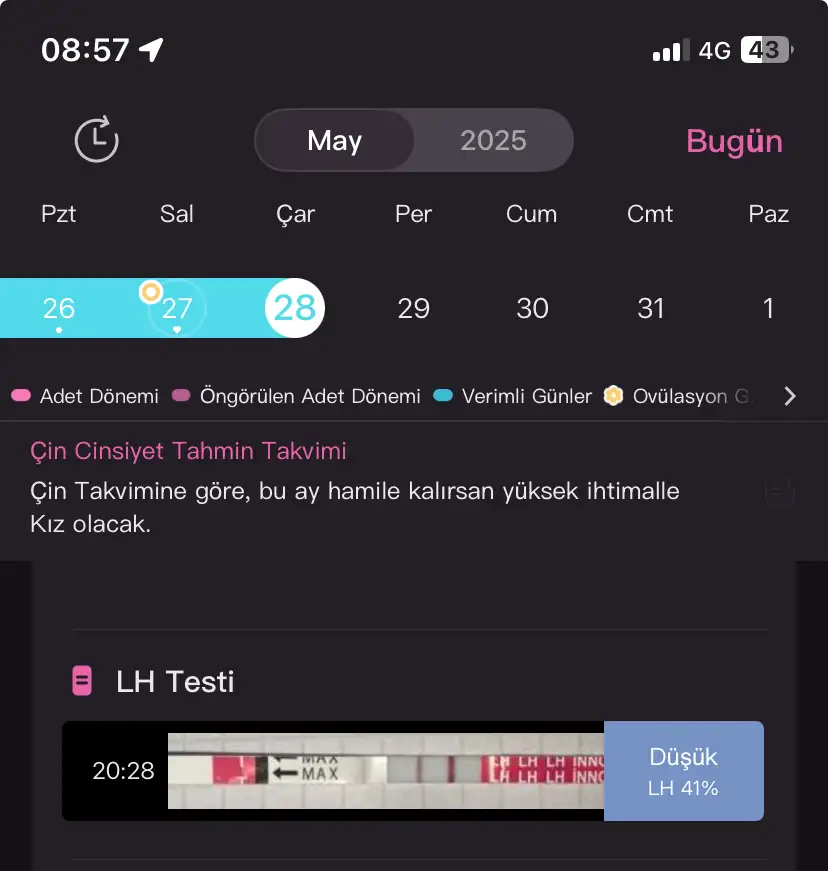
Task: Select day 26 in the calendar
Action: click(59, 308)
